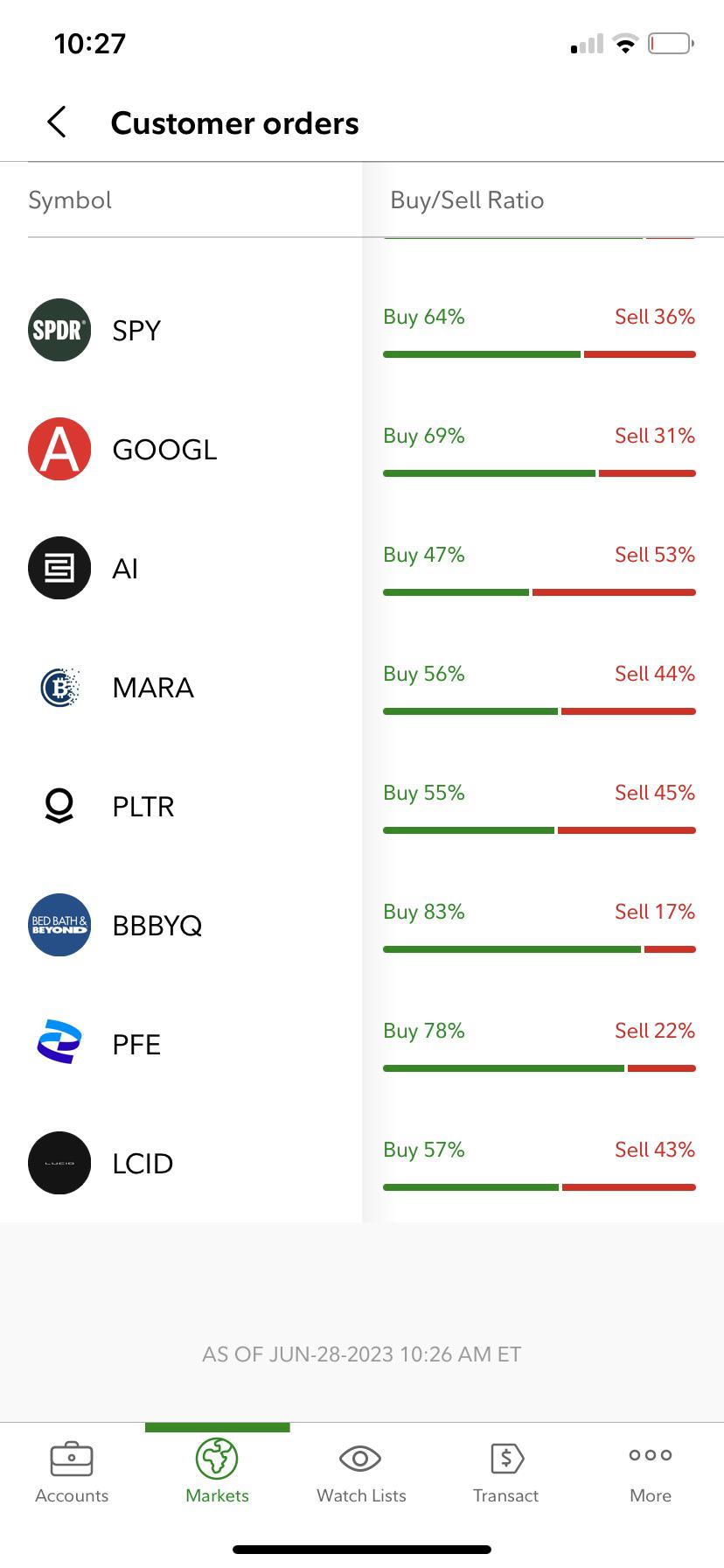This screenshot has width=724, height=1568.
Task: Open the PFE stock row
Action: (136, 1045)
